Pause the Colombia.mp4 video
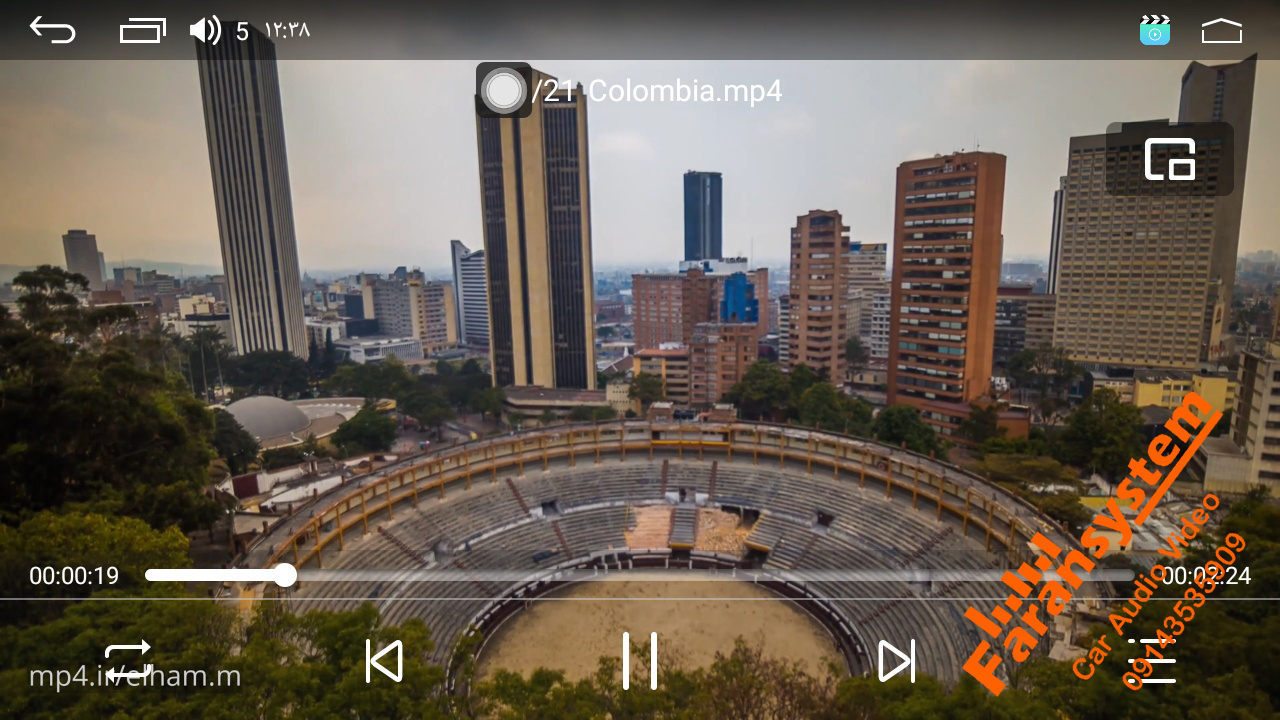1280x720 pixels. pos(640,661)
